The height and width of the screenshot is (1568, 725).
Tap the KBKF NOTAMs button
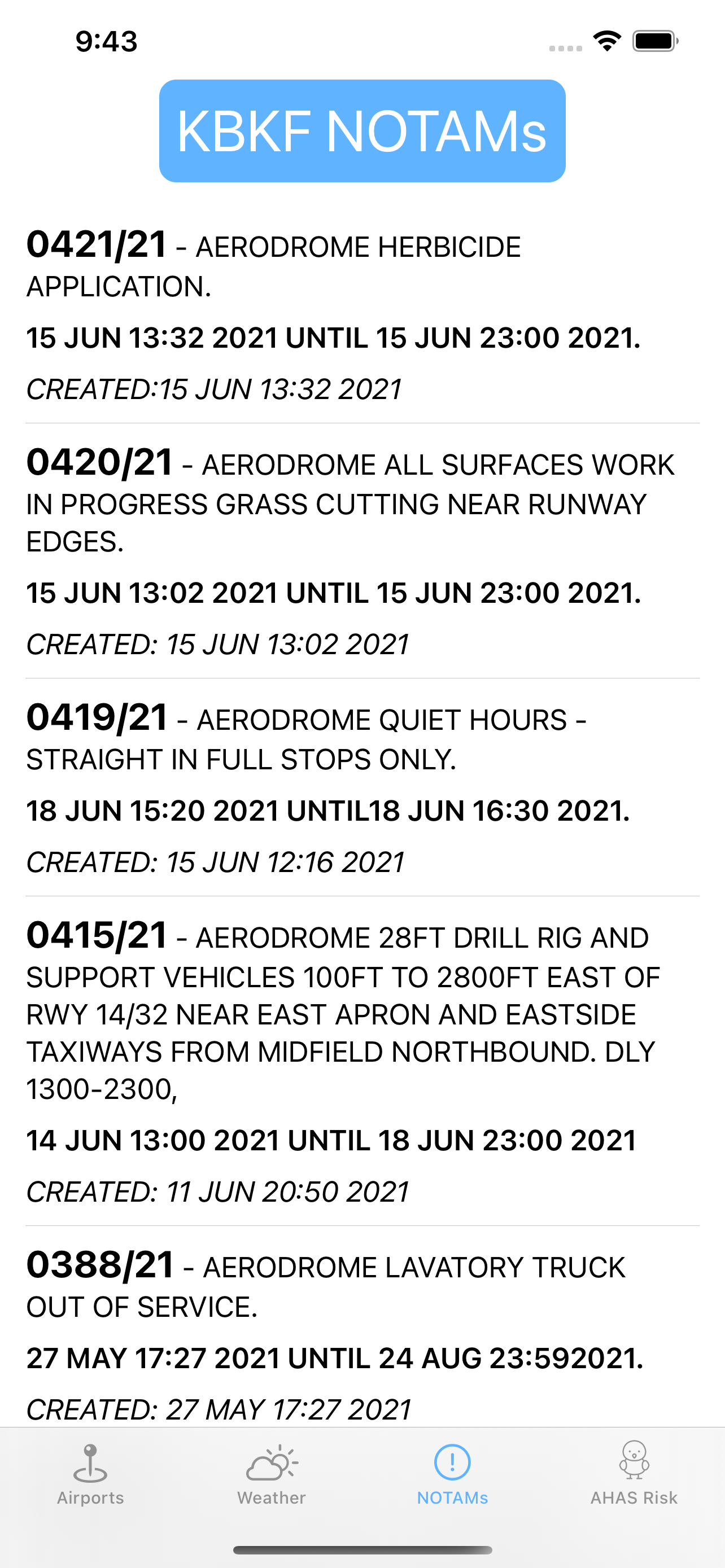coord(362,131)
